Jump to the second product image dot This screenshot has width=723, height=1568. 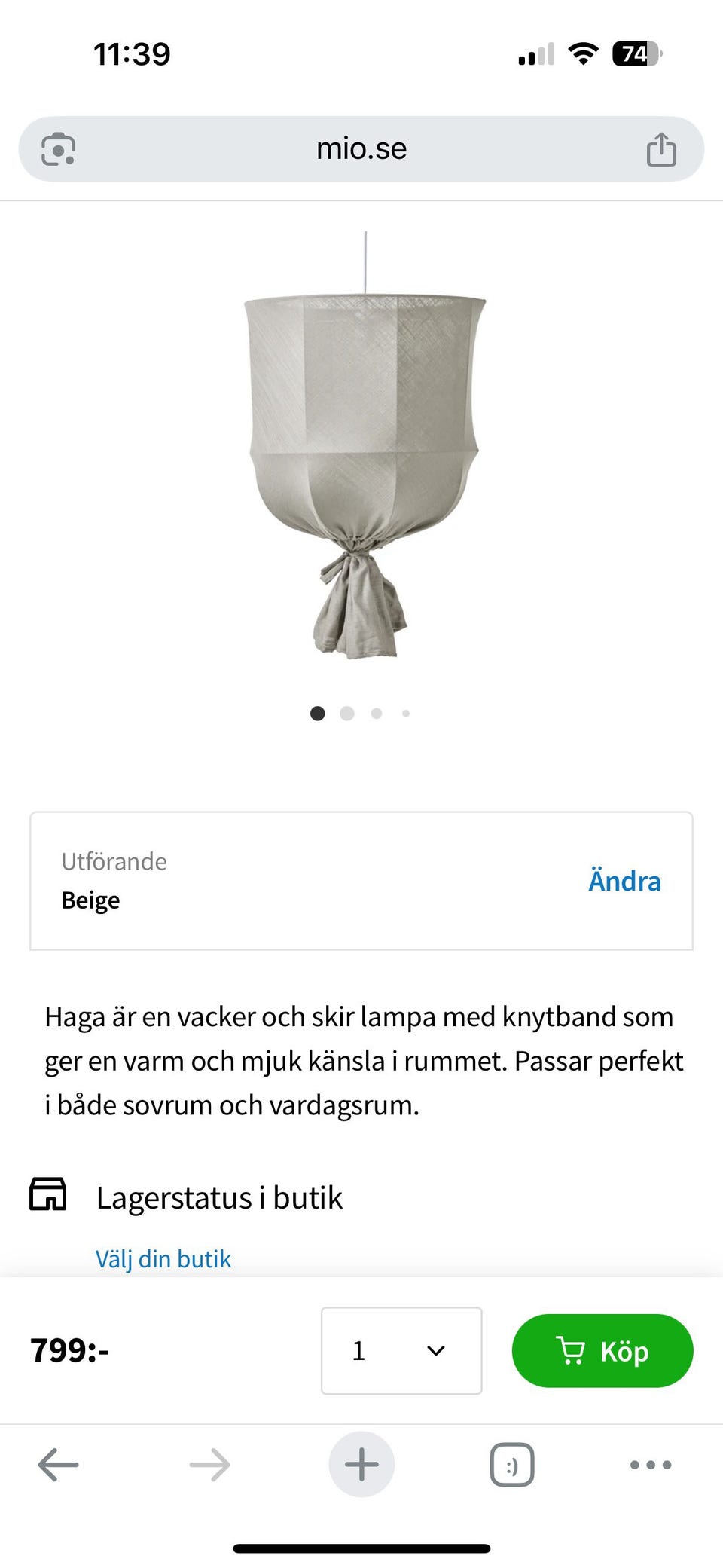click(x=347, y=713)
